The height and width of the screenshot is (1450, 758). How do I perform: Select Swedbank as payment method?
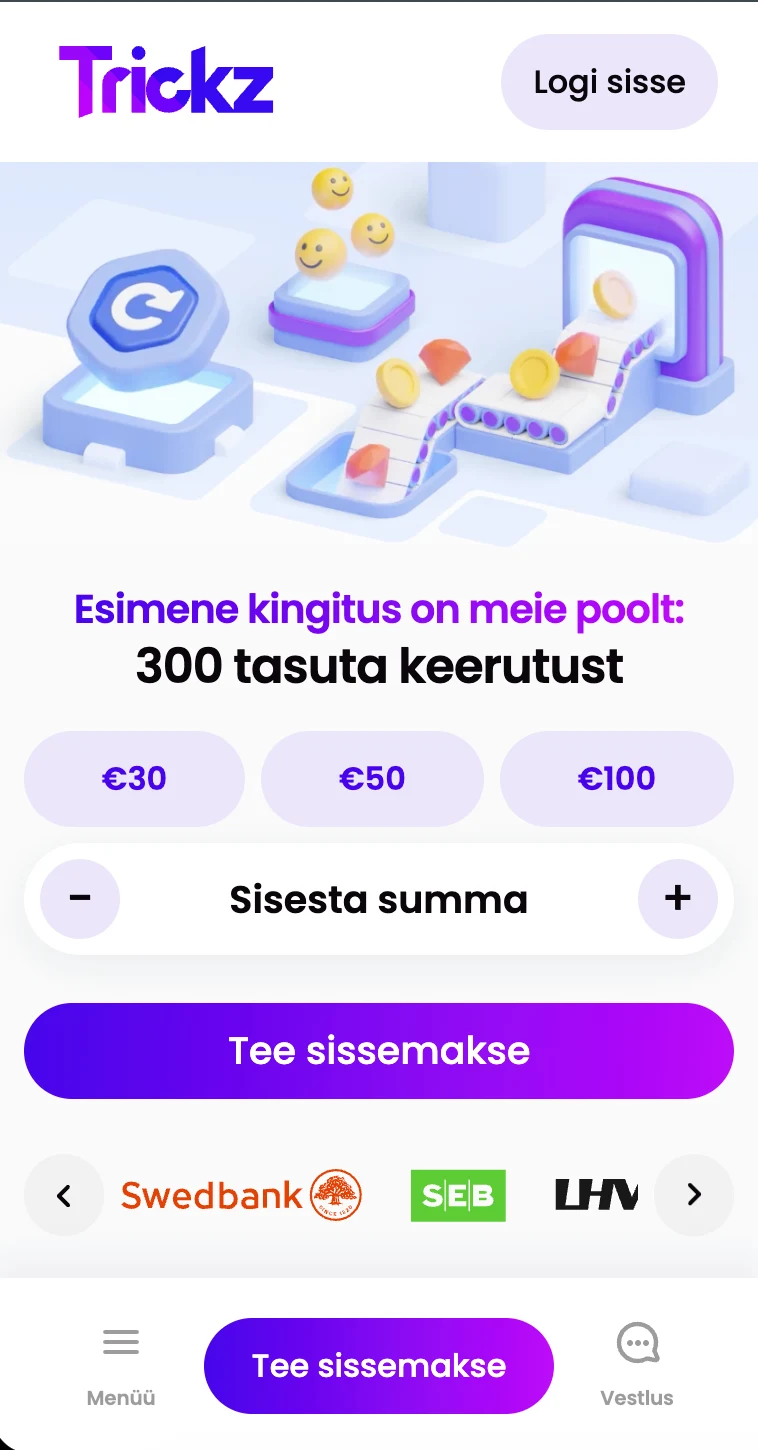point(241,1195)
